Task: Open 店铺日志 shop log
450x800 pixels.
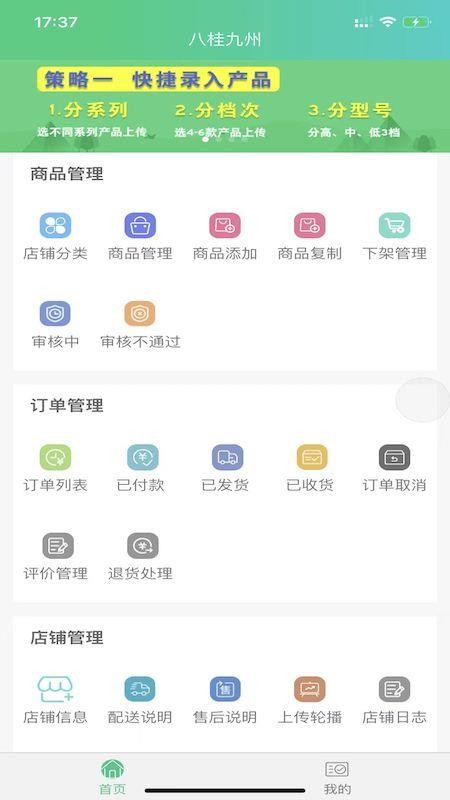Action: pyautogui.click(x=394, y=701)
